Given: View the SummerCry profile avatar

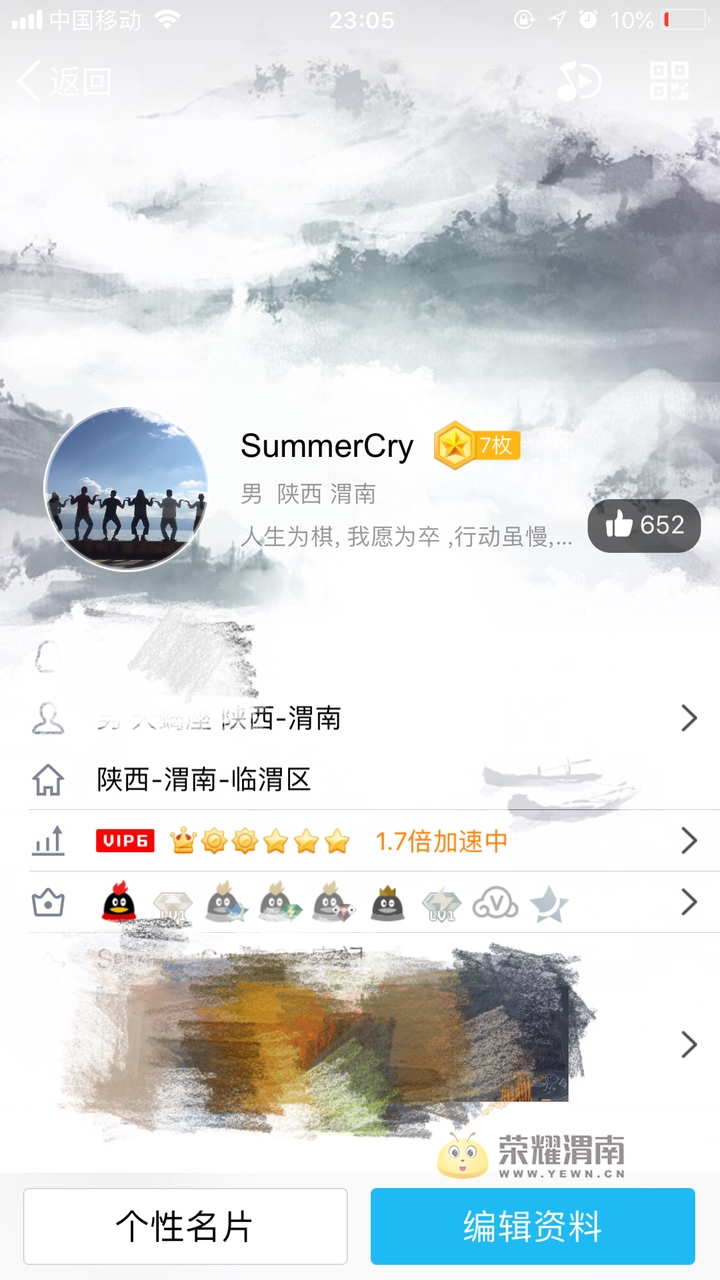Looking at the screenshot, I should pos(126,489).
